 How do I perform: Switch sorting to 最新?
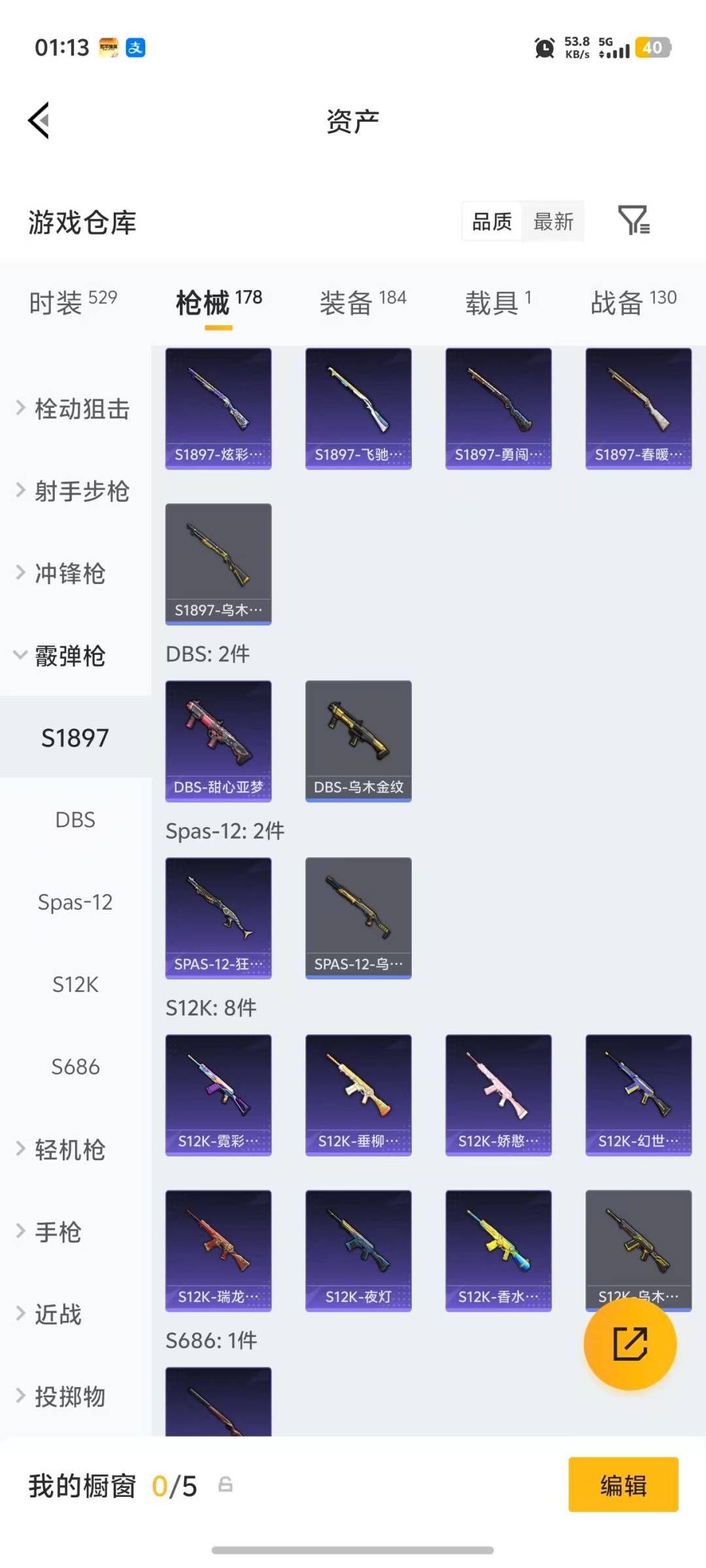click(552, 221)
